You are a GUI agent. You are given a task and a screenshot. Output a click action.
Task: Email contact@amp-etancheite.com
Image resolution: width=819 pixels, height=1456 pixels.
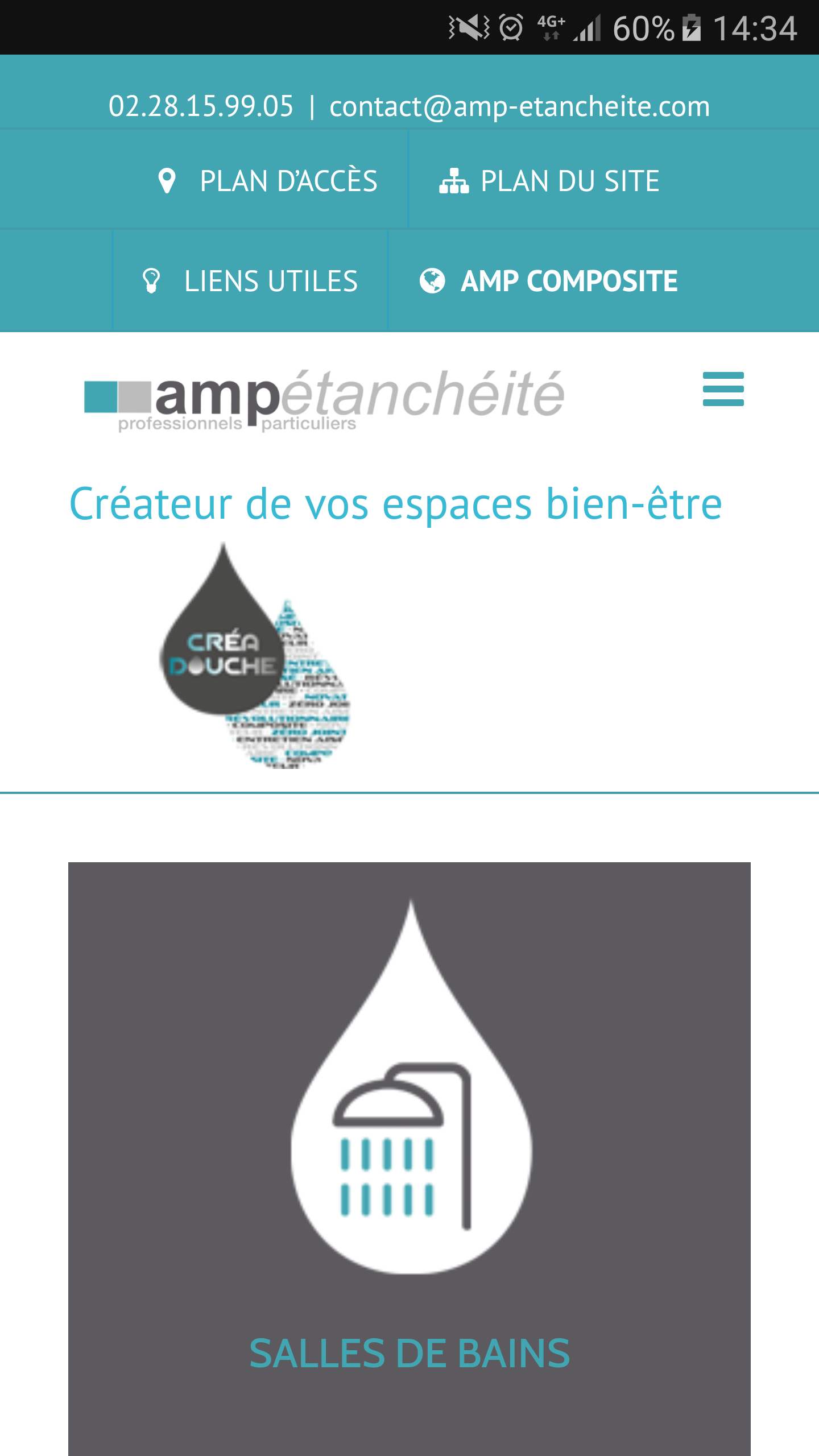520,106
